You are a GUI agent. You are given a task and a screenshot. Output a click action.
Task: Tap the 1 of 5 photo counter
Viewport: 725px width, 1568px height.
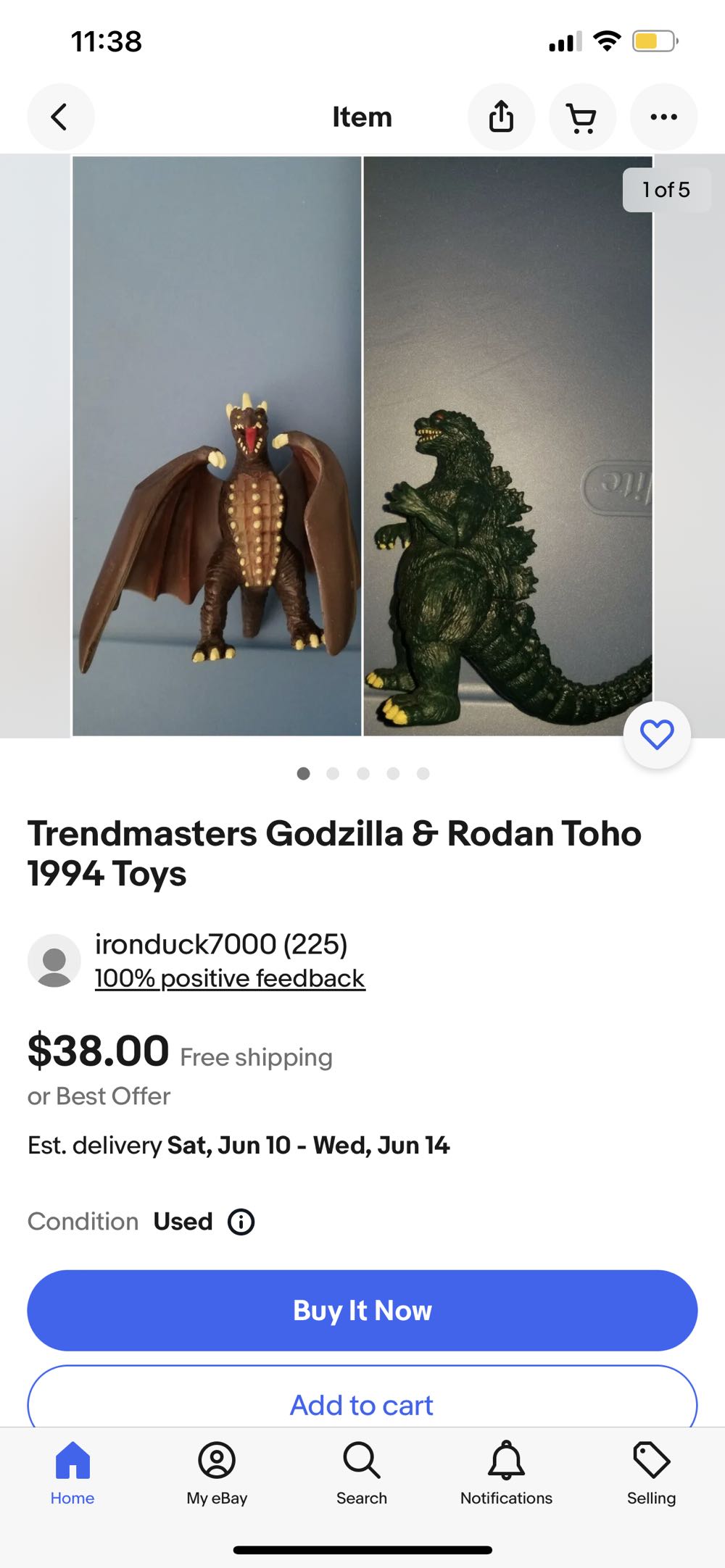tap(667, 189)
